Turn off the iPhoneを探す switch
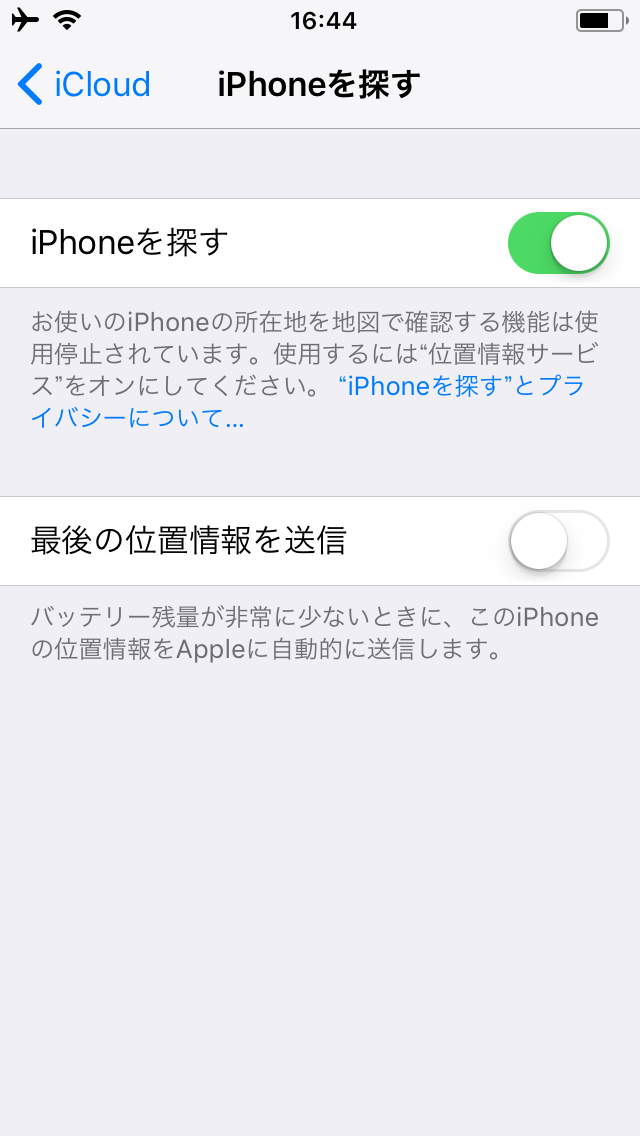This screenshot has height=1136, width=640. (x=558, y=243)
